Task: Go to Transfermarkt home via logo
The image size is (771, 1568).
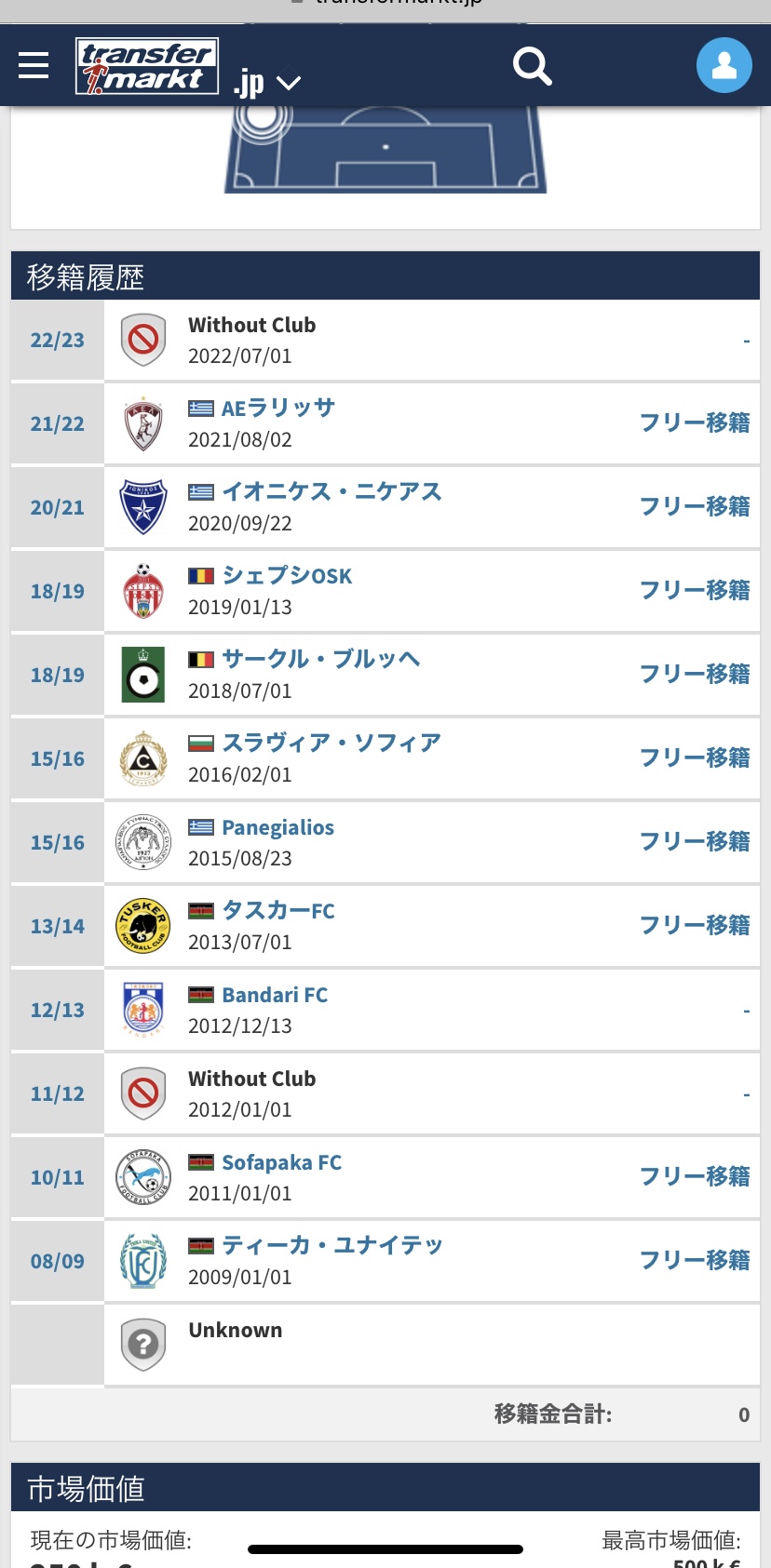Action: (147, 66)
